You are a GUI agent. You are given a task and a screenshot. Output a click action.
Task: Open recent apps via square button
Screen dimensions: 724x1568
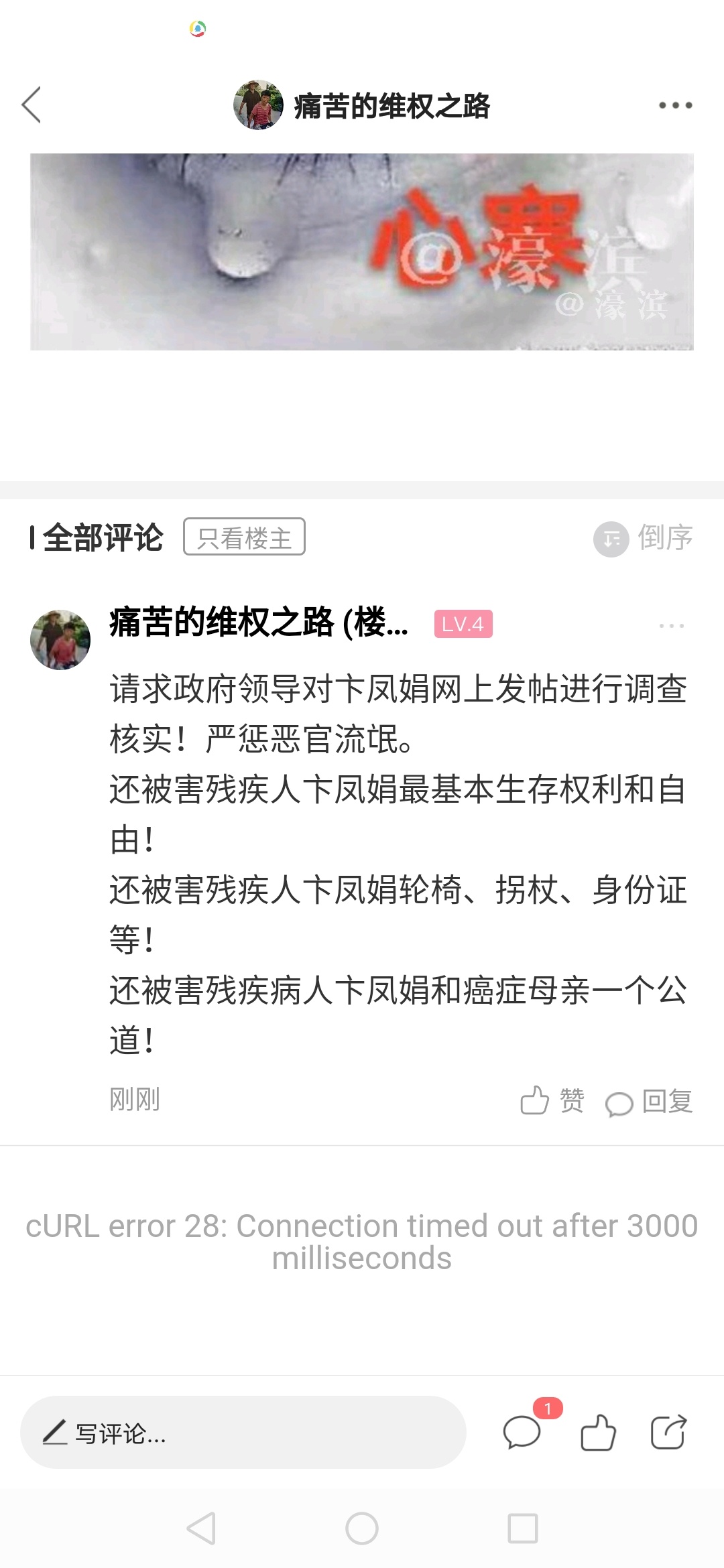(522, 1529)
